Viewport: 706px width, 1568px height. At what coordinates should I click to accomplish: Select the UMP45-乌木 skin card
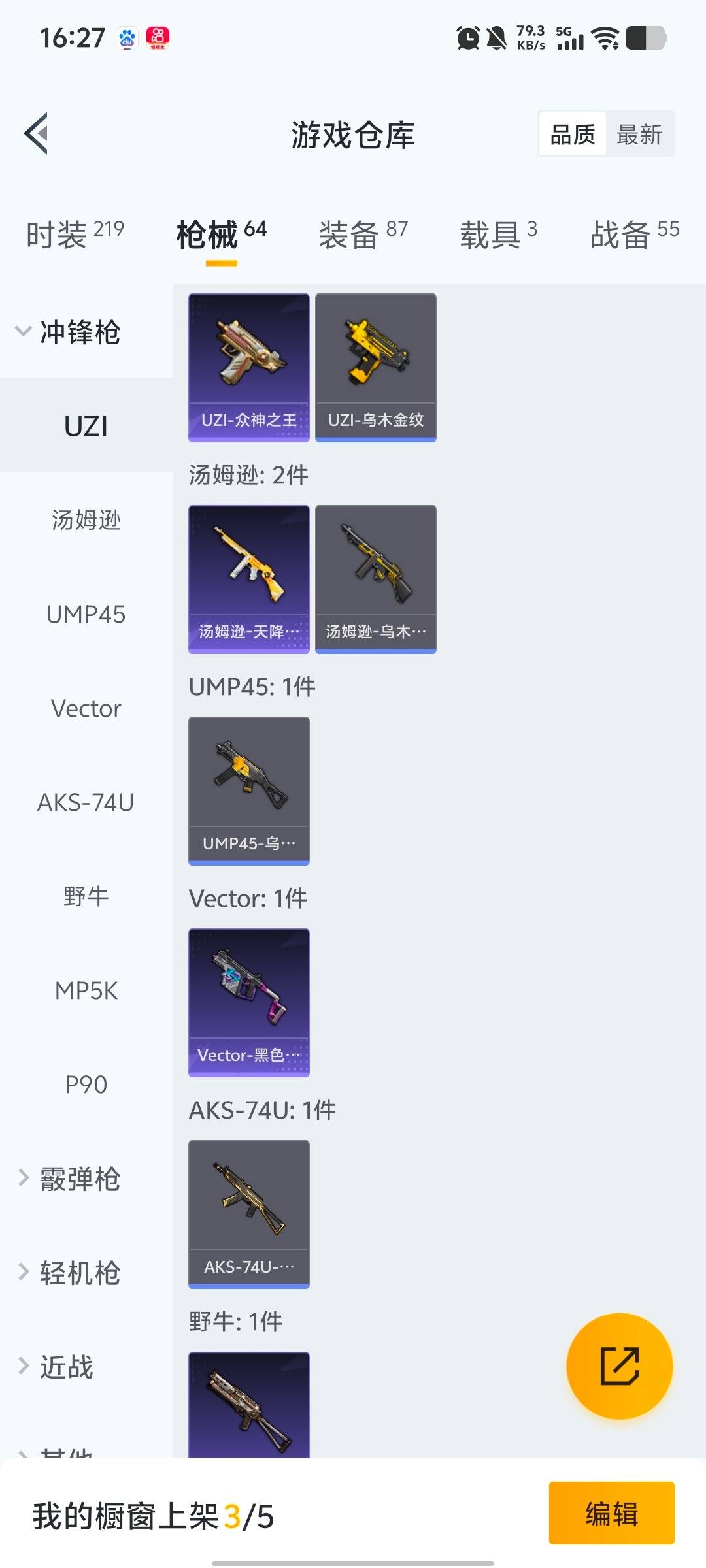pyautogui.click(x=248, y=791)
